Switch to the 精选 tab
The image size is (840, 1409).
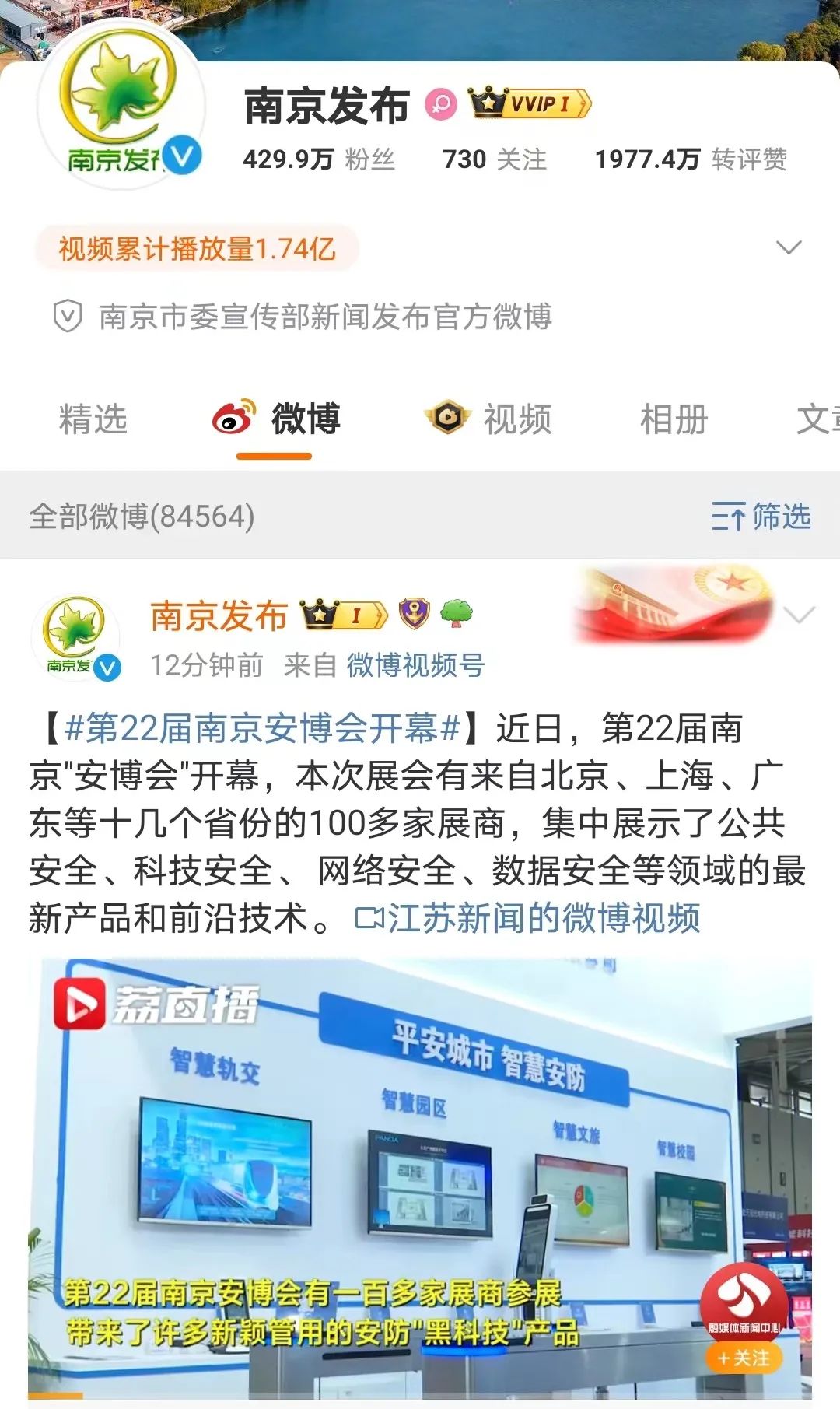[93, 419]
